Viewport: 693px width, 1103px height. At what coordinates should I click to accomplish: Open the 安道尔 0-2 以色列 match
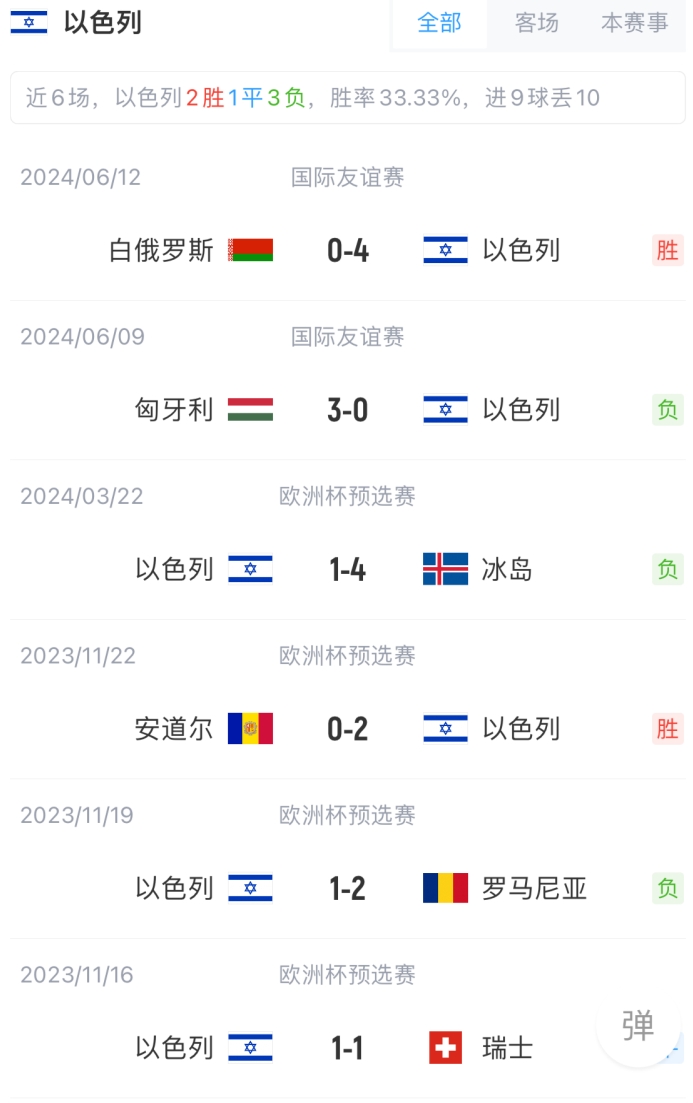[347, 729]
